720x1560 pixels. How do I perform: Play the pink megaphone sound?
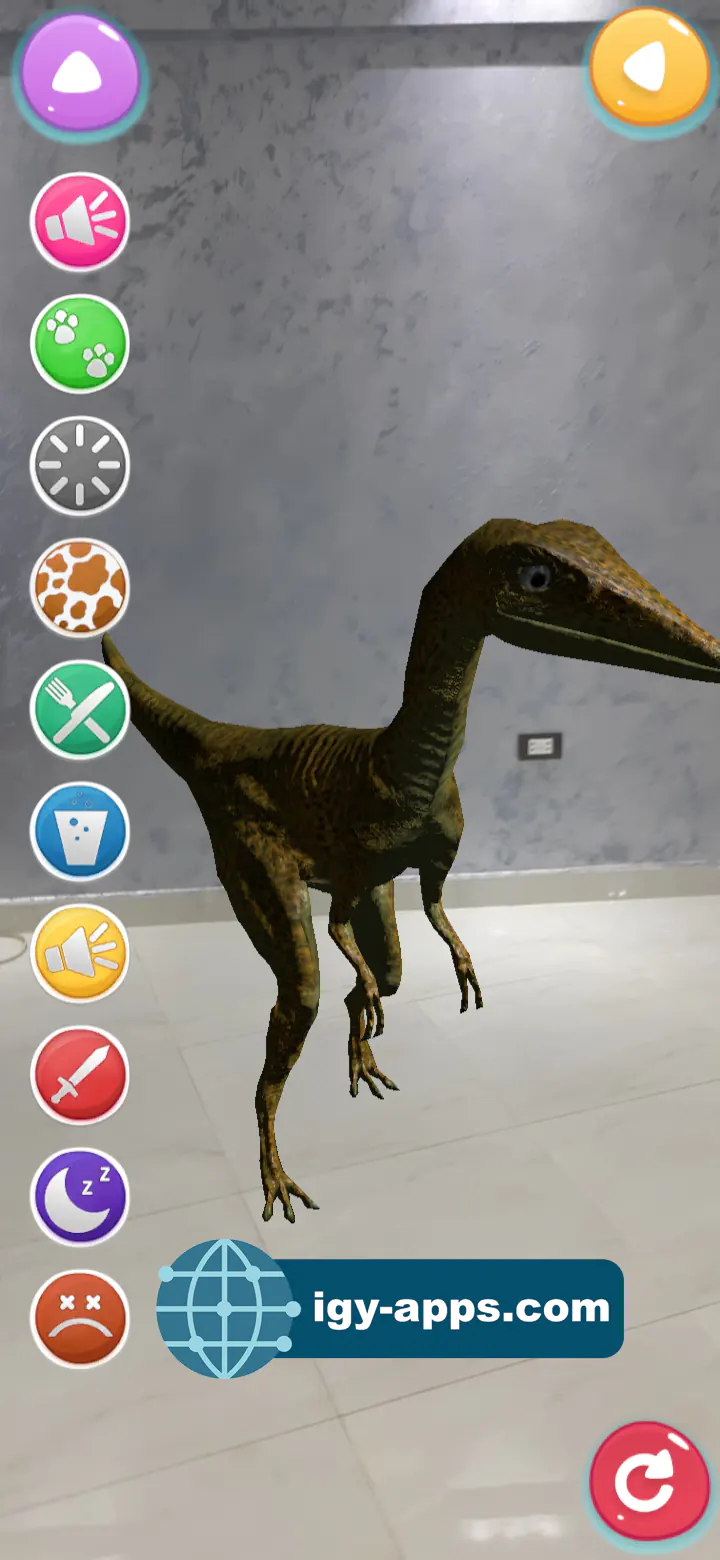pyautogui.click(x=80, y=222)
